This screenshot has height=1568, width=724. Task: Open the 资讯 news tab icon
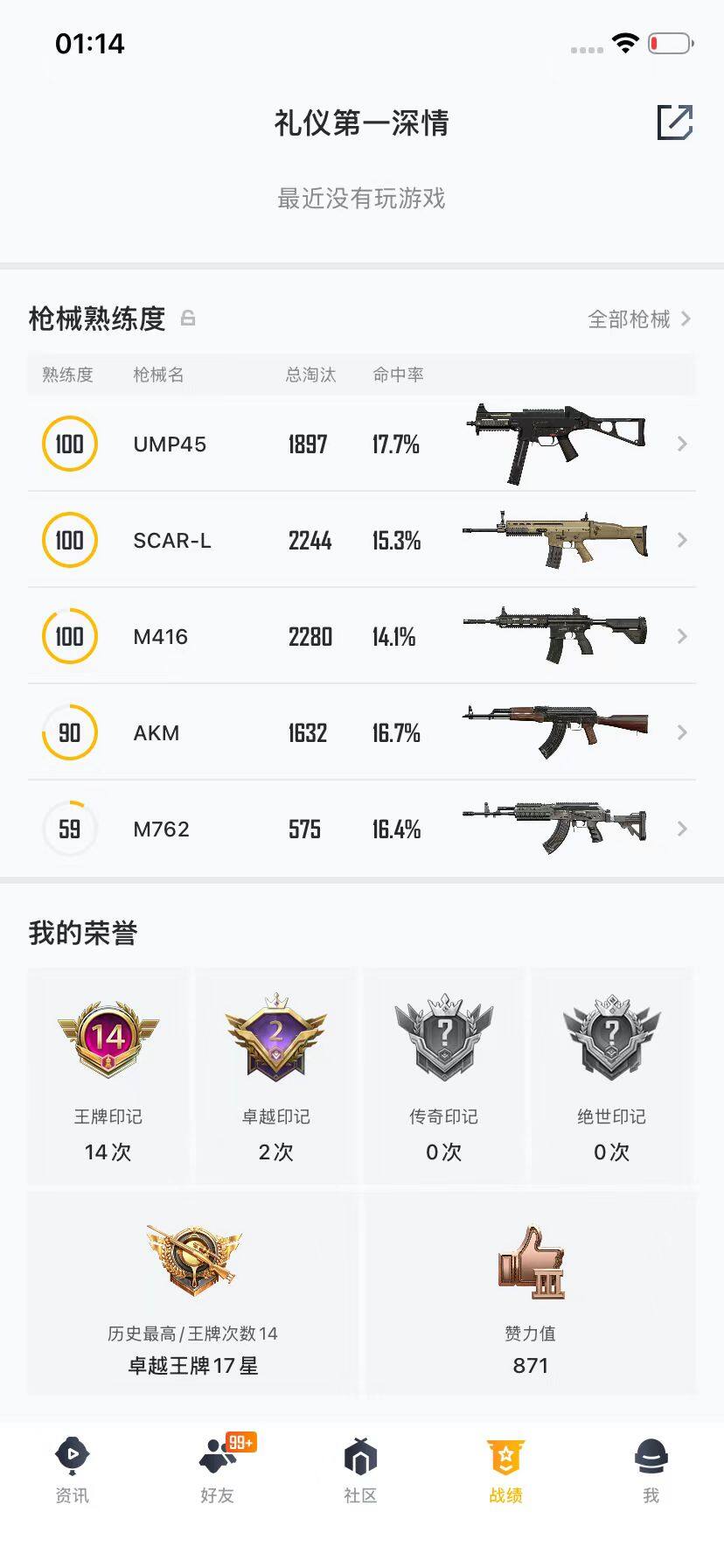(72, 1455)
